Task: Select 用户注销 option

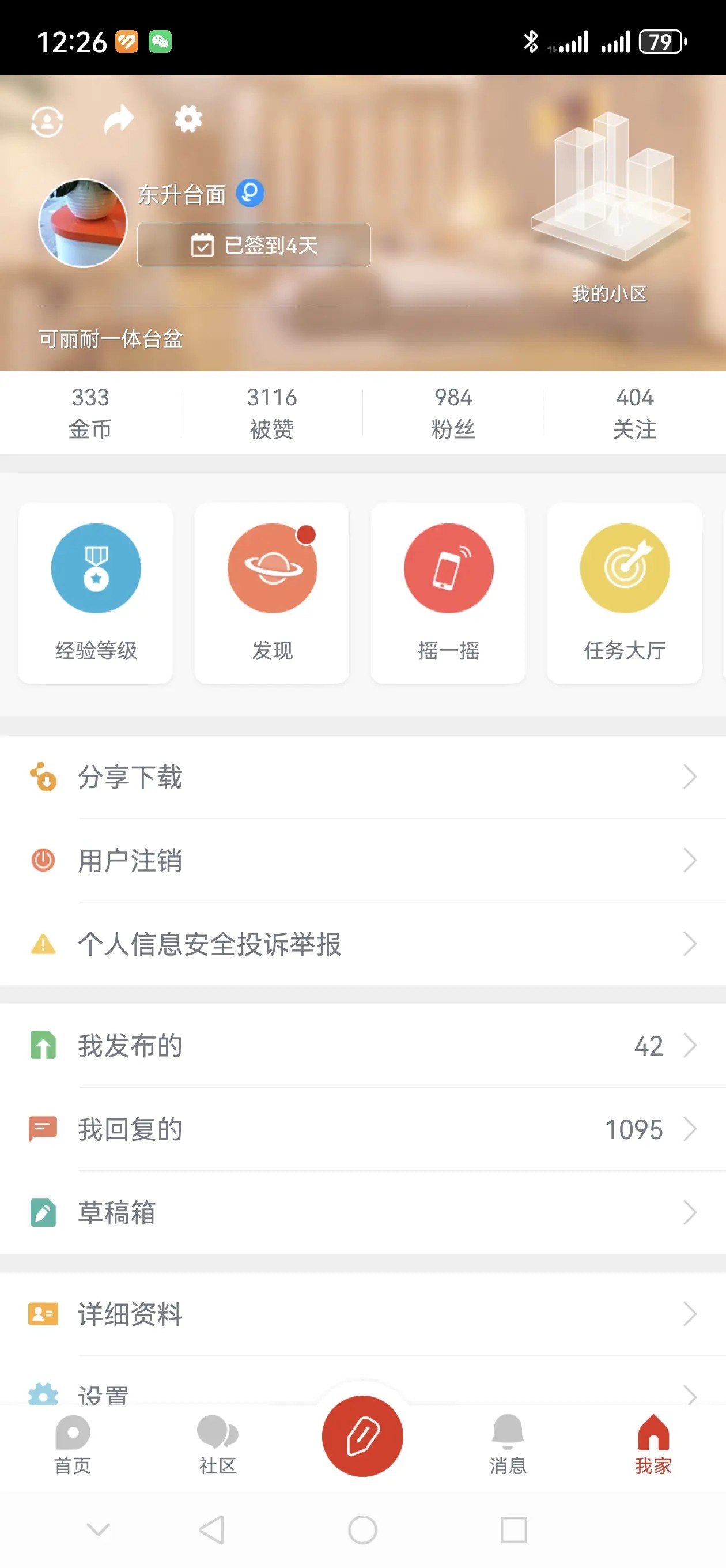Action: 362,860
